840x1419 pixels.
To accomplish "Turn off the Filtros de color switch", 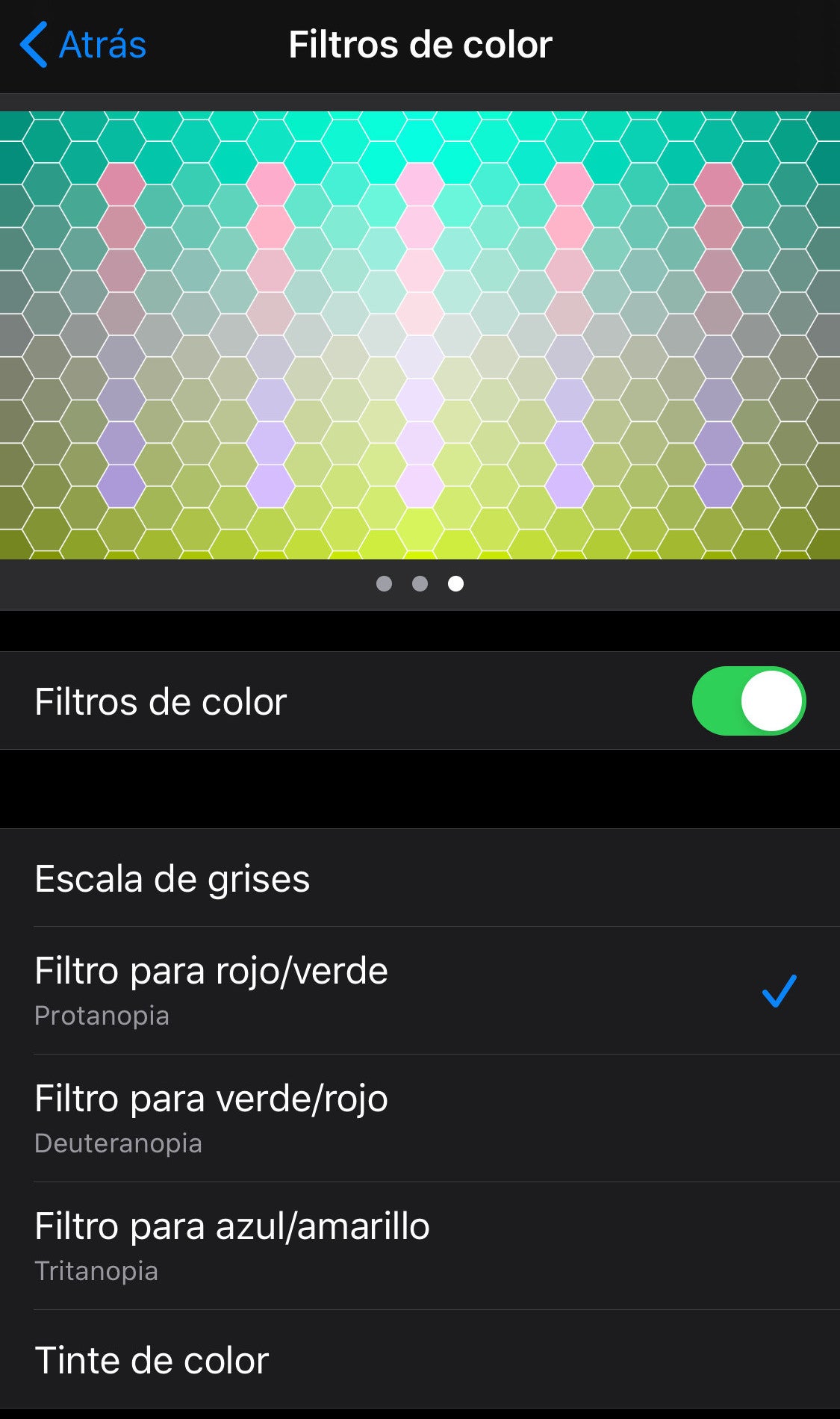I will point(748,701).
